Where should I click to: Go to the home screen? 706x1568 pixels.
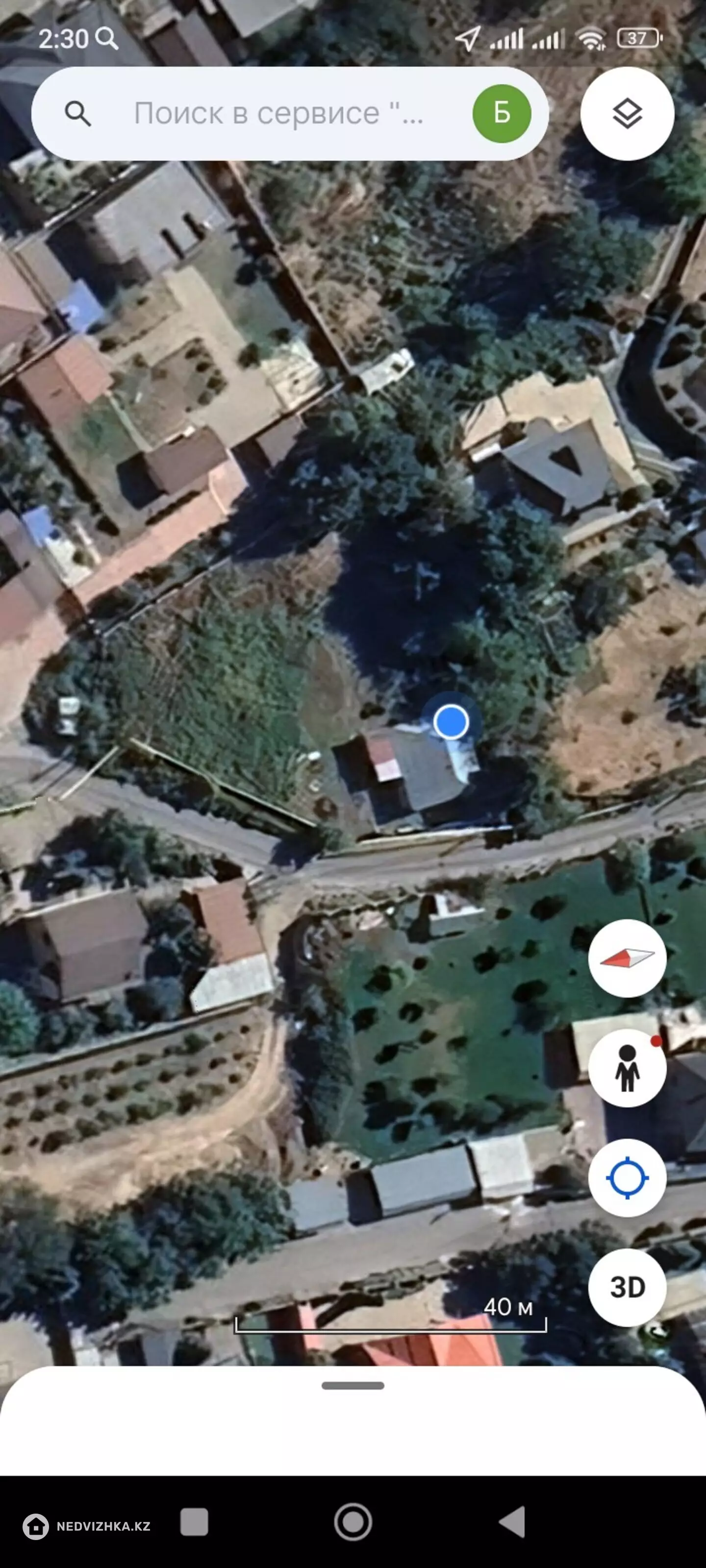click(353, 1522)
